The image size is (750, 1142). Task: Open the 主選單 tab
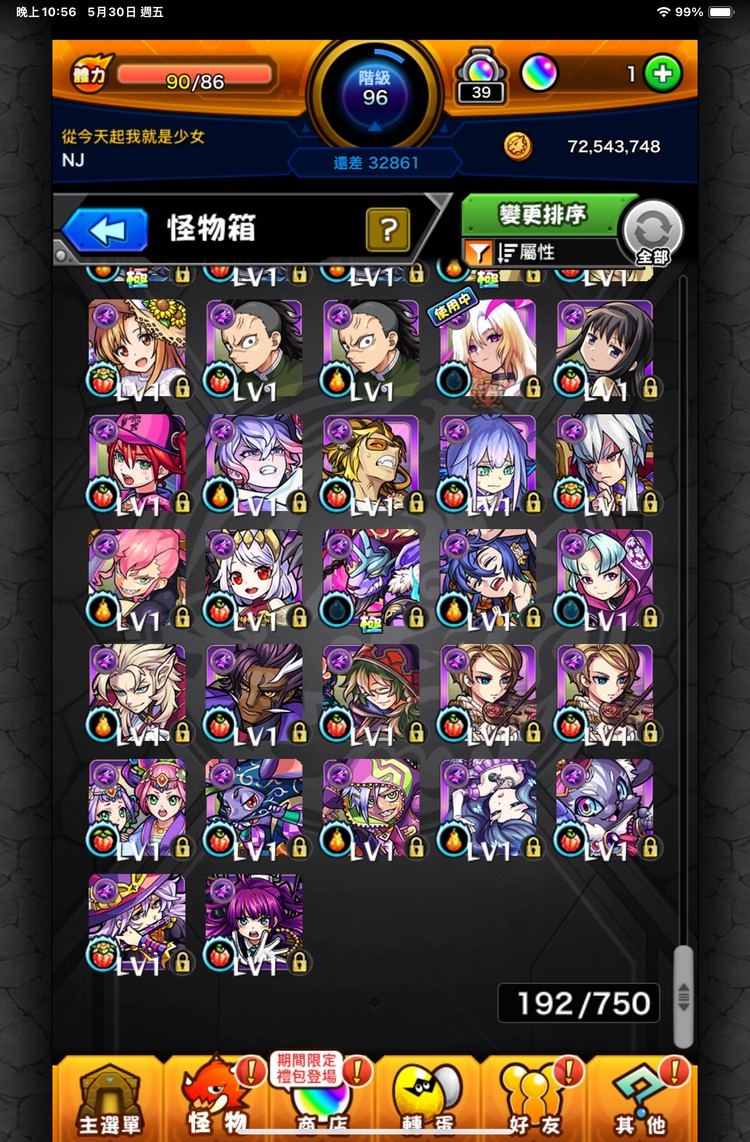110,1098
